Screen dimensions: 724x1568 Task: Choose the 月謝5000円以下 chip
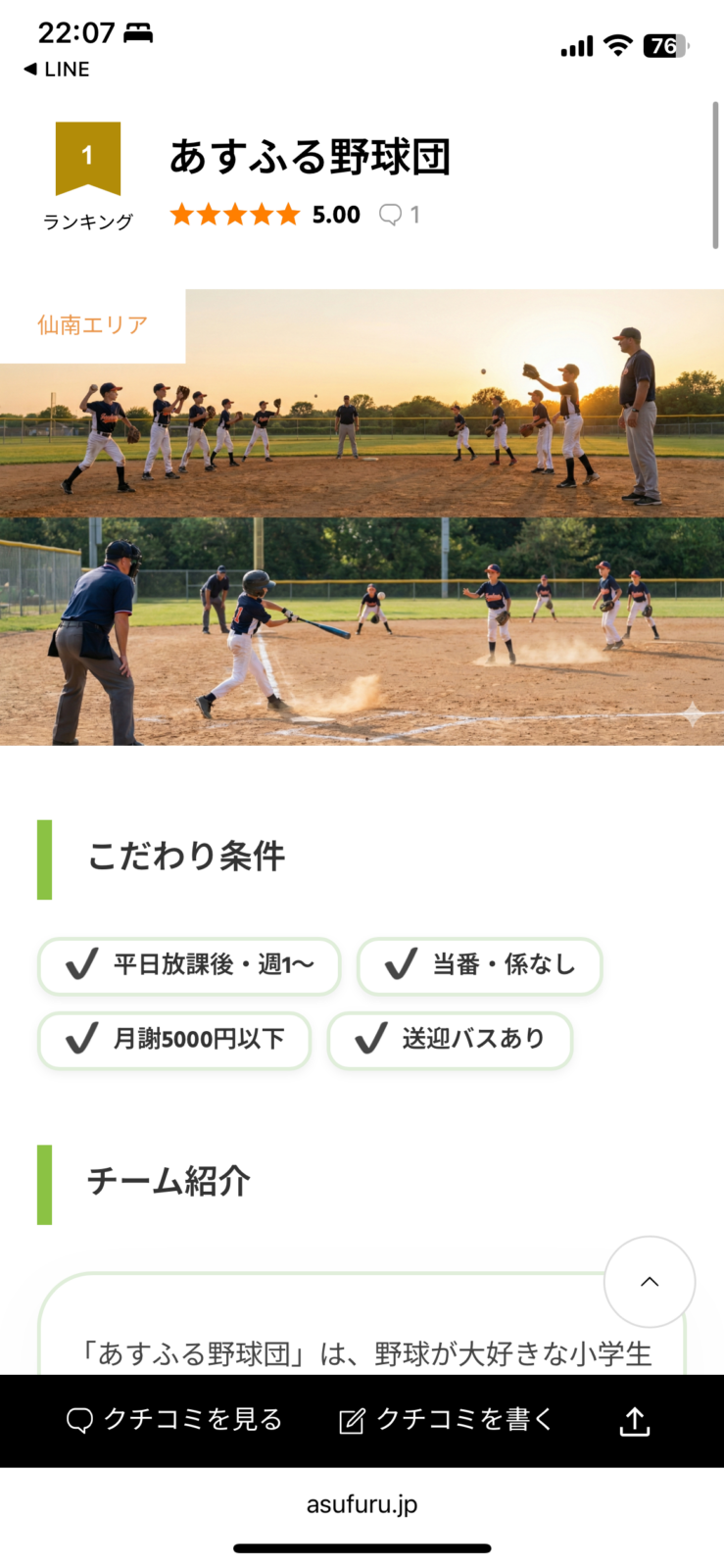pos(174,1039)
